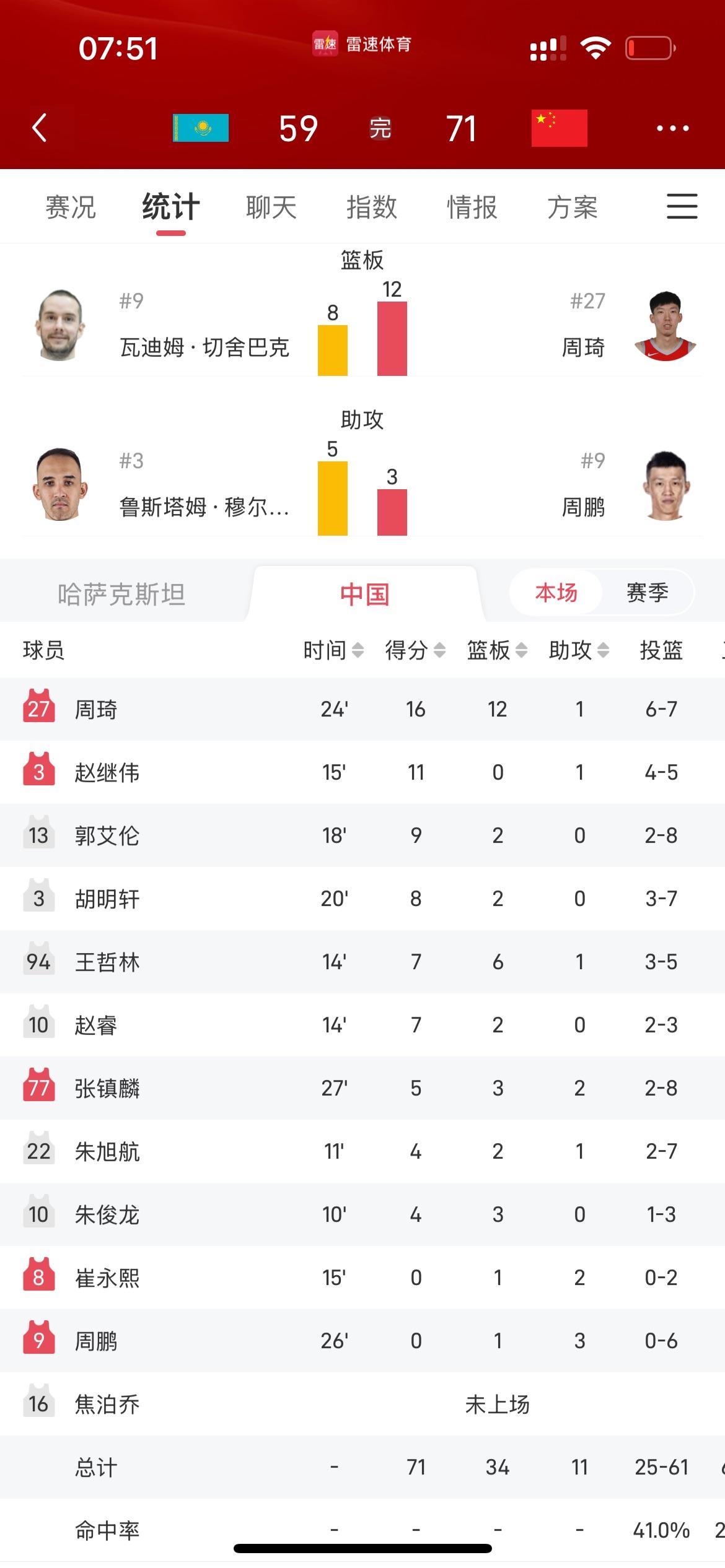Switch to the 赛况 tab
Screen dimensions: 725x1568
point(71,207)
